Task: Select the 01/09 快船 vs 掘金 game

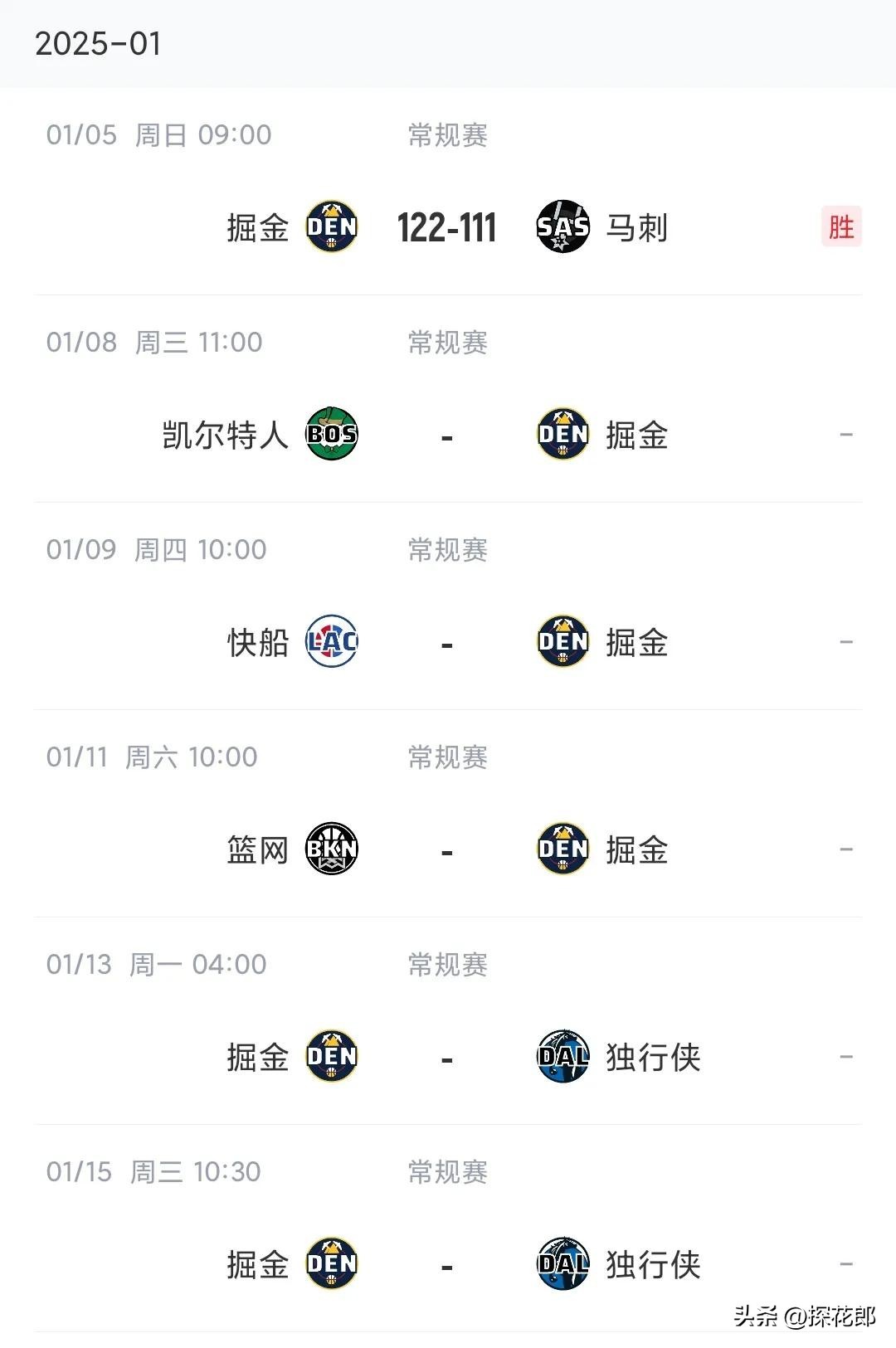Action: 446,642
